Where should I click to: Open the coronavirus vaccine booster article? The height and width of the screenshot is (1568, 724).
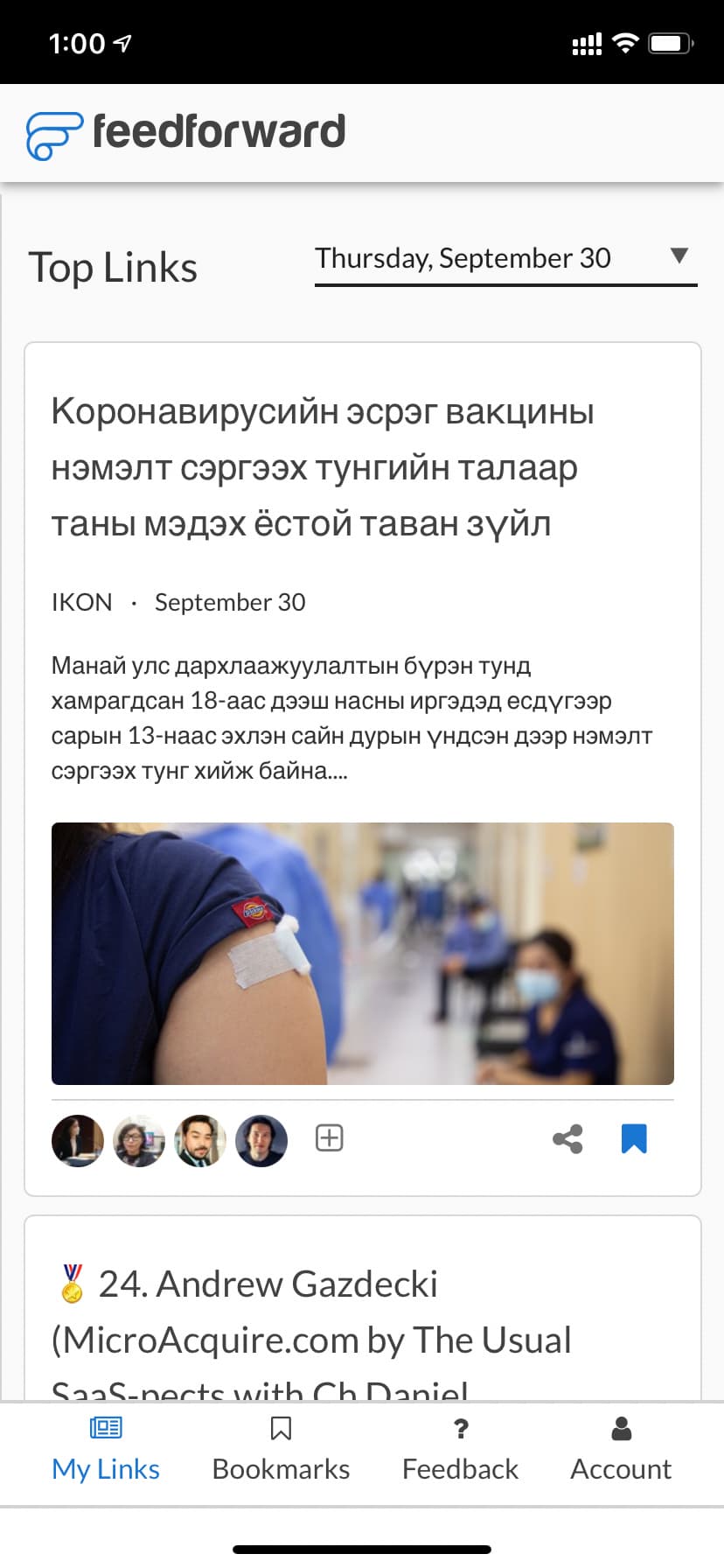pos(323,467)
